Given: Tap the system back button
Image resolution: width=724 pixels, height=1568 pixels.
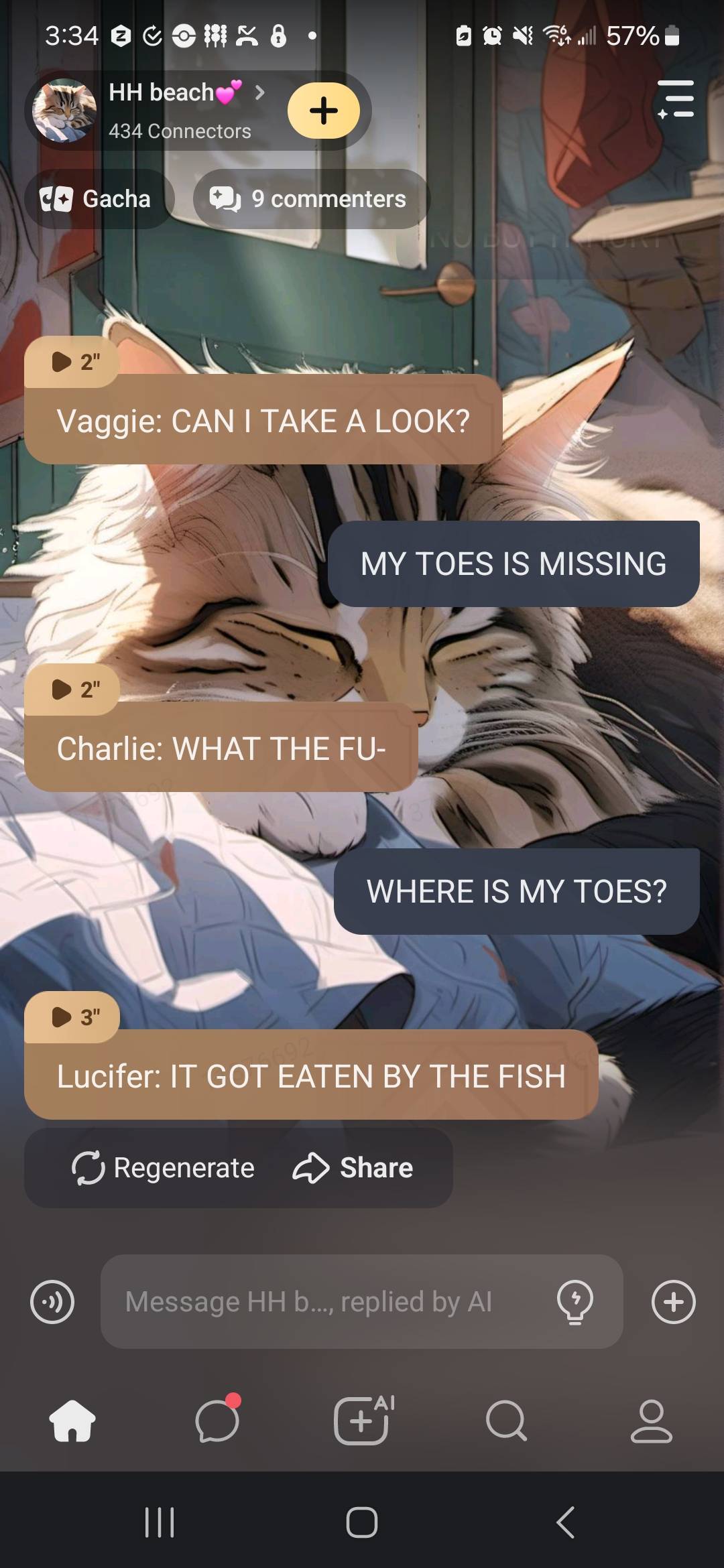Looking at the screenshot, I should pyautogui.click(x=565, y=1522).
